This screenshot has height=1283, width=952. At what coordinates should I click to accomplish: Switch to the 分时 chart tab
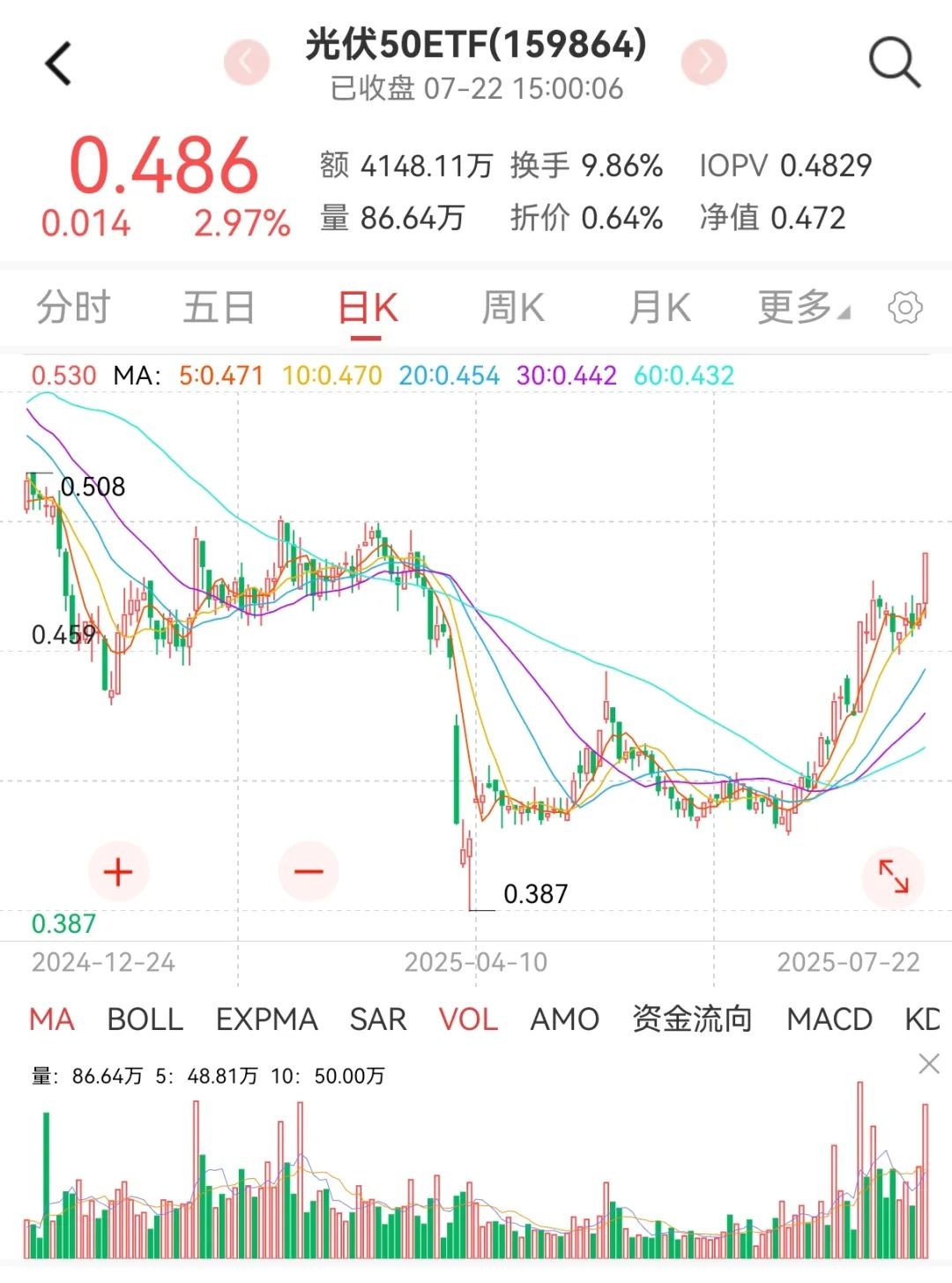coord(73,308)
